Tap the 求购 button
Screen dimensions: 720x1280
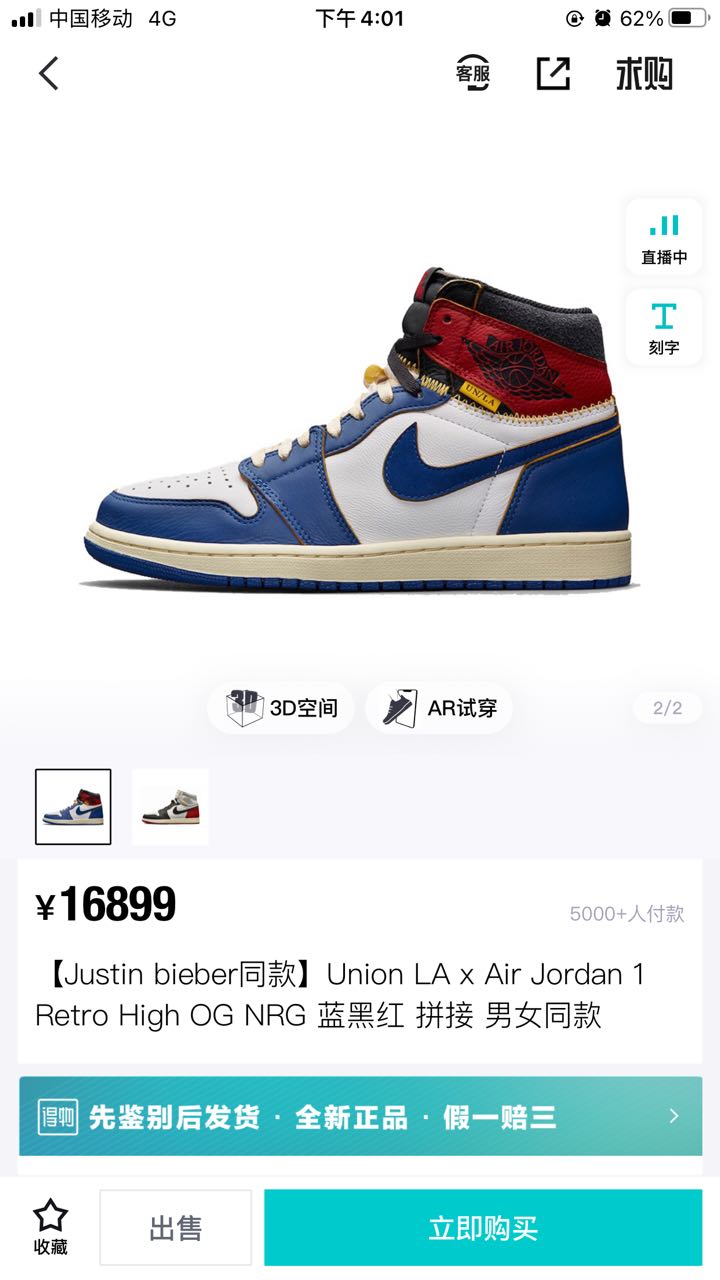tap(644, 74)
